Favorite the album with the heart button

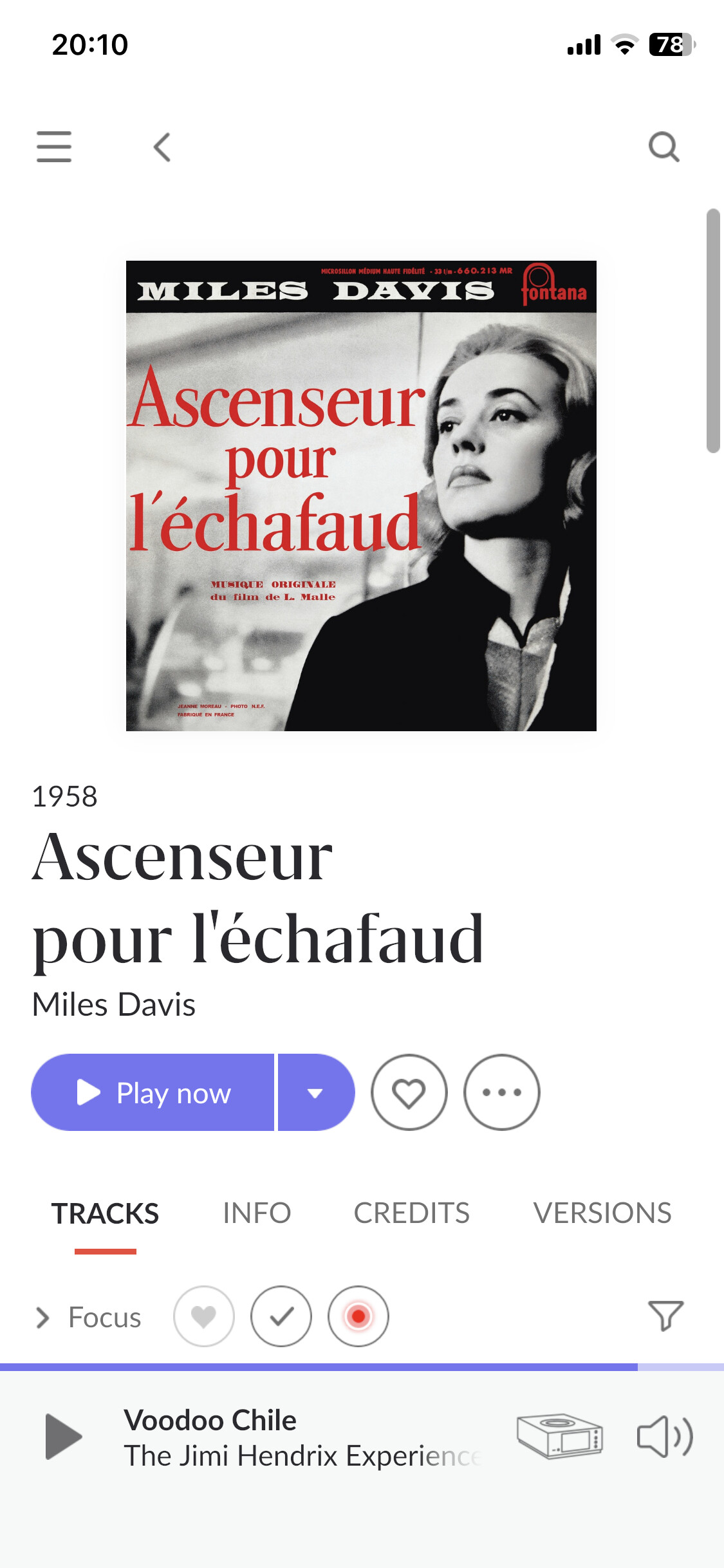[x=409, y=1092]
